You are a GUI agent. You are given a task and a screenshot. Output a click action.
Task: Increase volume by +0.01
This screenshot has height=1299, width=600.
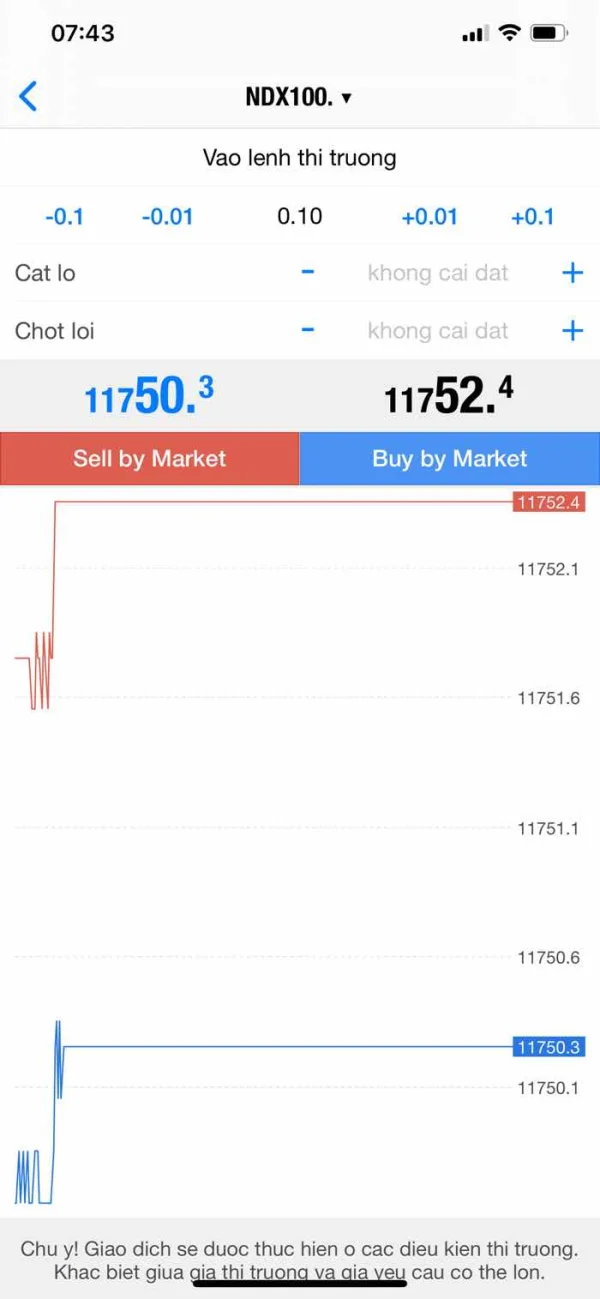point(429,217)
